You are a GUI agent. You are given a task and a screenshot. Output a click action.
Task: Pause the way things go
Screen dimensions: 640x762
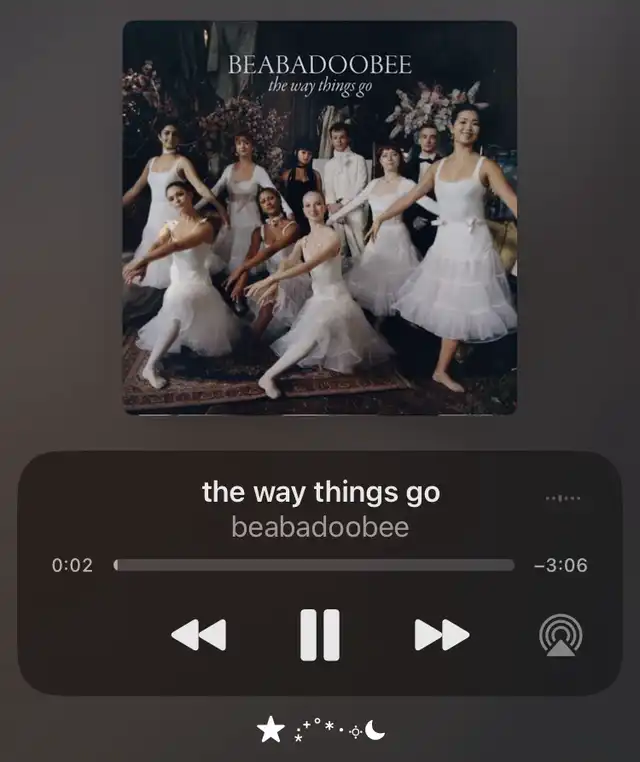pos(320,635)
